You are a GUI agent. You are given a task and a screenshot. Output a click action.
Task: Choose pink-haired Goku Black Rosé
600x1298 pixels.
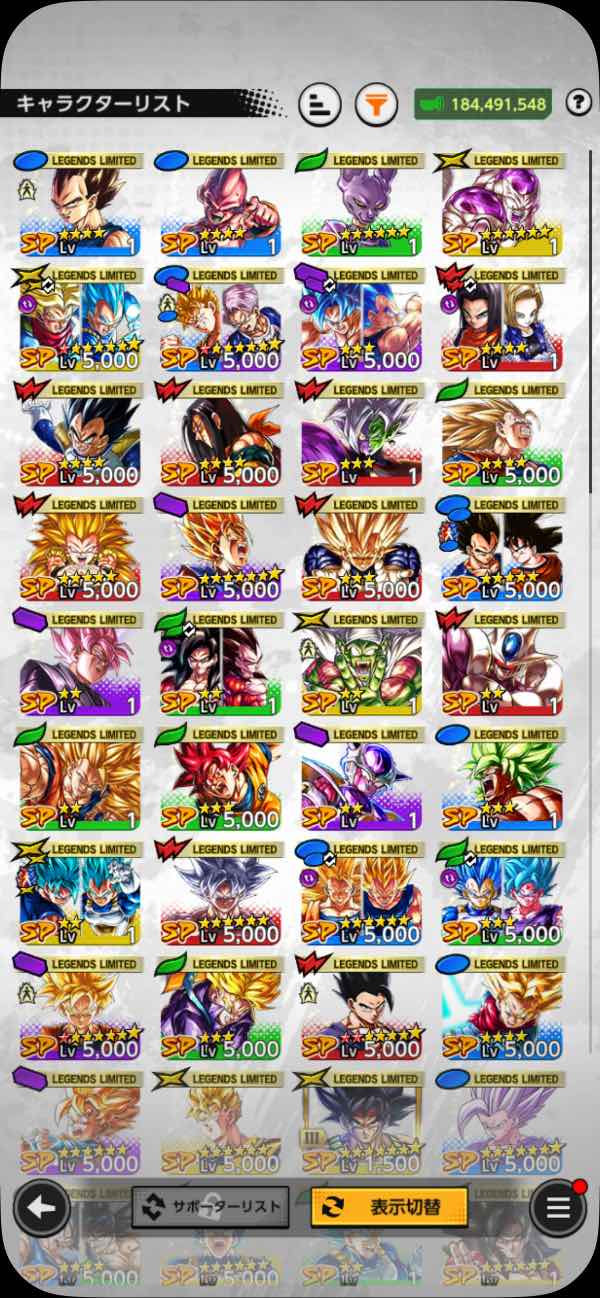pos(80,665)
